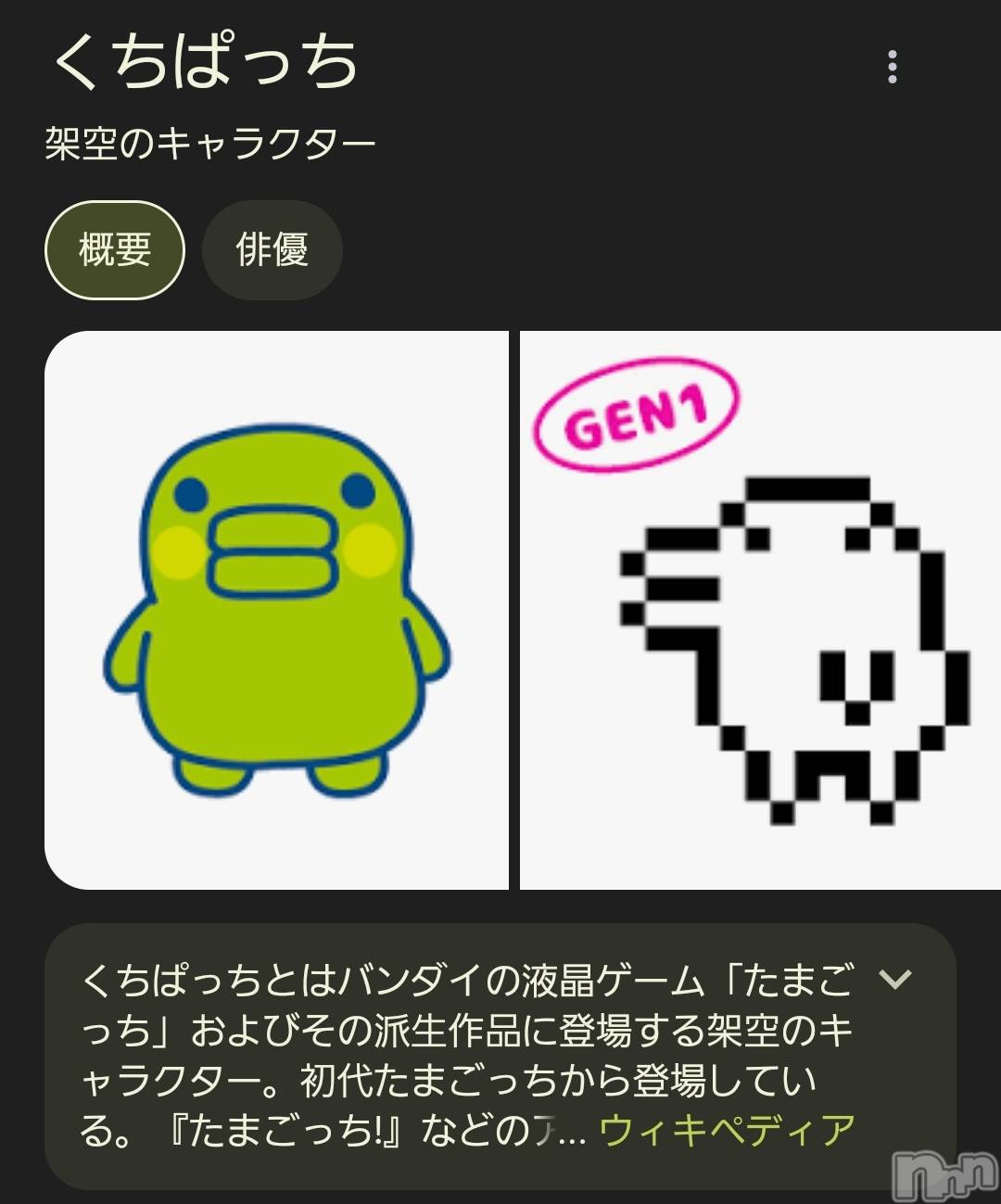Switch to the 俳優 chip
Viewport: 1001px width, 1204px height.
pyautogui.click(x=272, y=250)
